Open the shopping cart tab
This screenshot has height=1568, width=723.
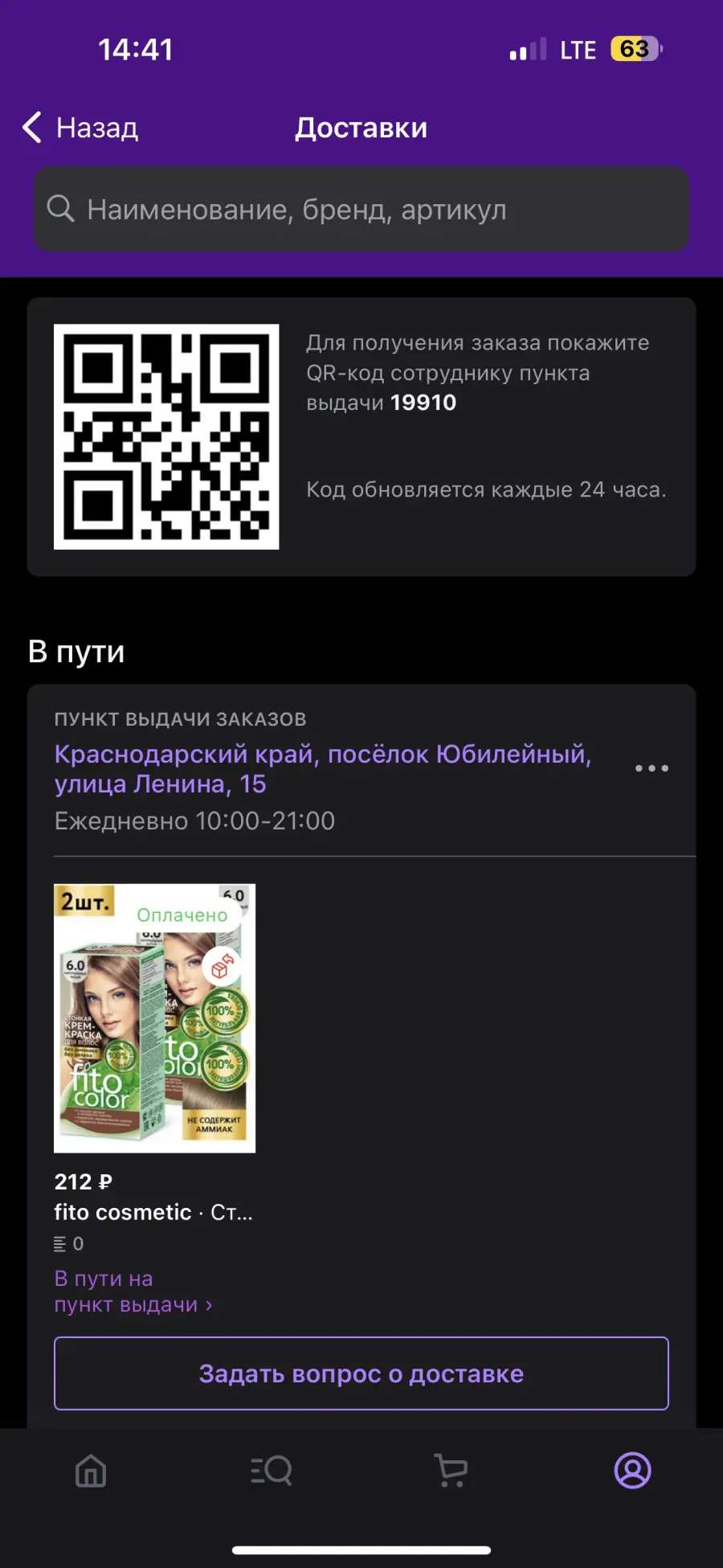coord(451,1471)
